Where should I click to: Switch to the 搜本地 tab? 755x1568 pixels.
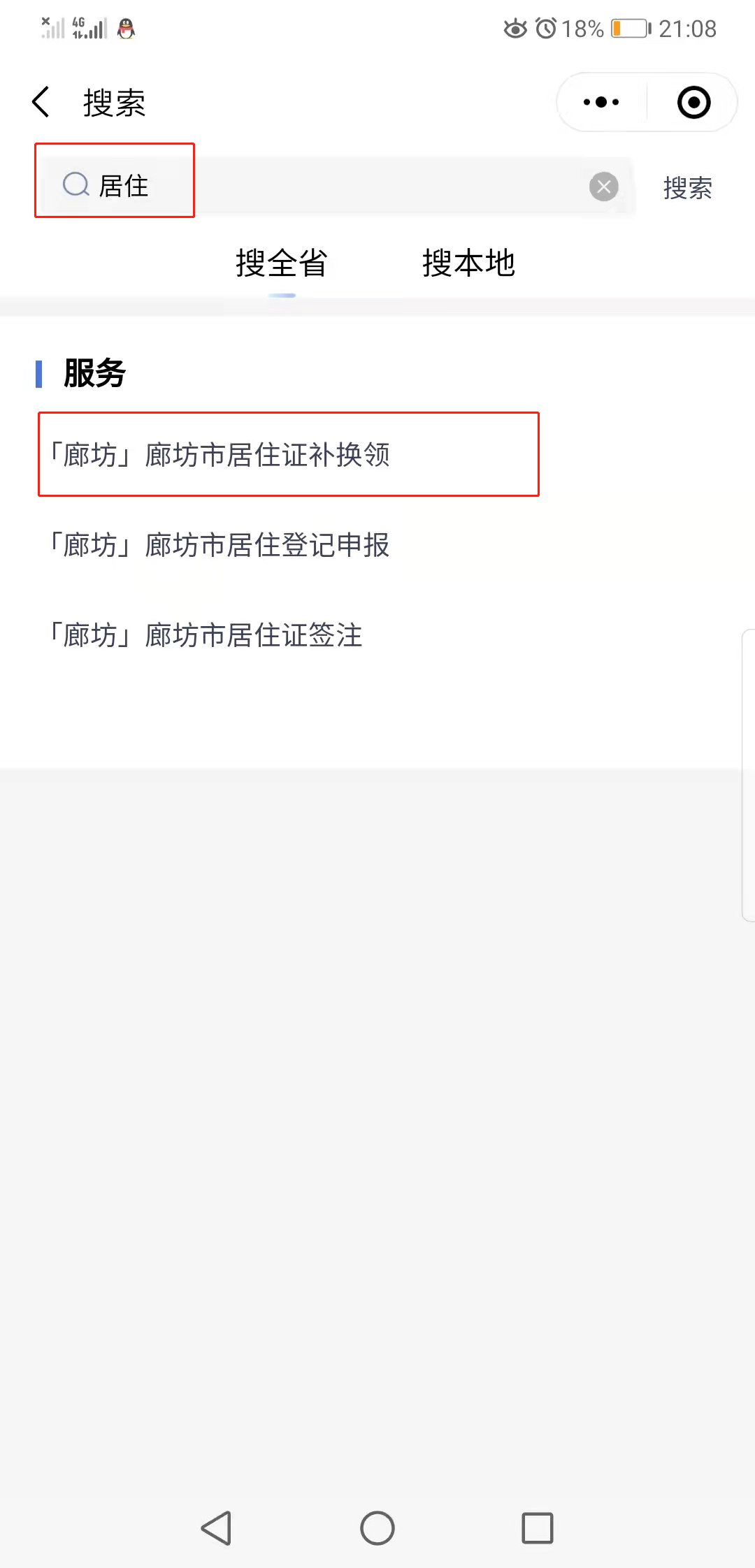(468, 263)
